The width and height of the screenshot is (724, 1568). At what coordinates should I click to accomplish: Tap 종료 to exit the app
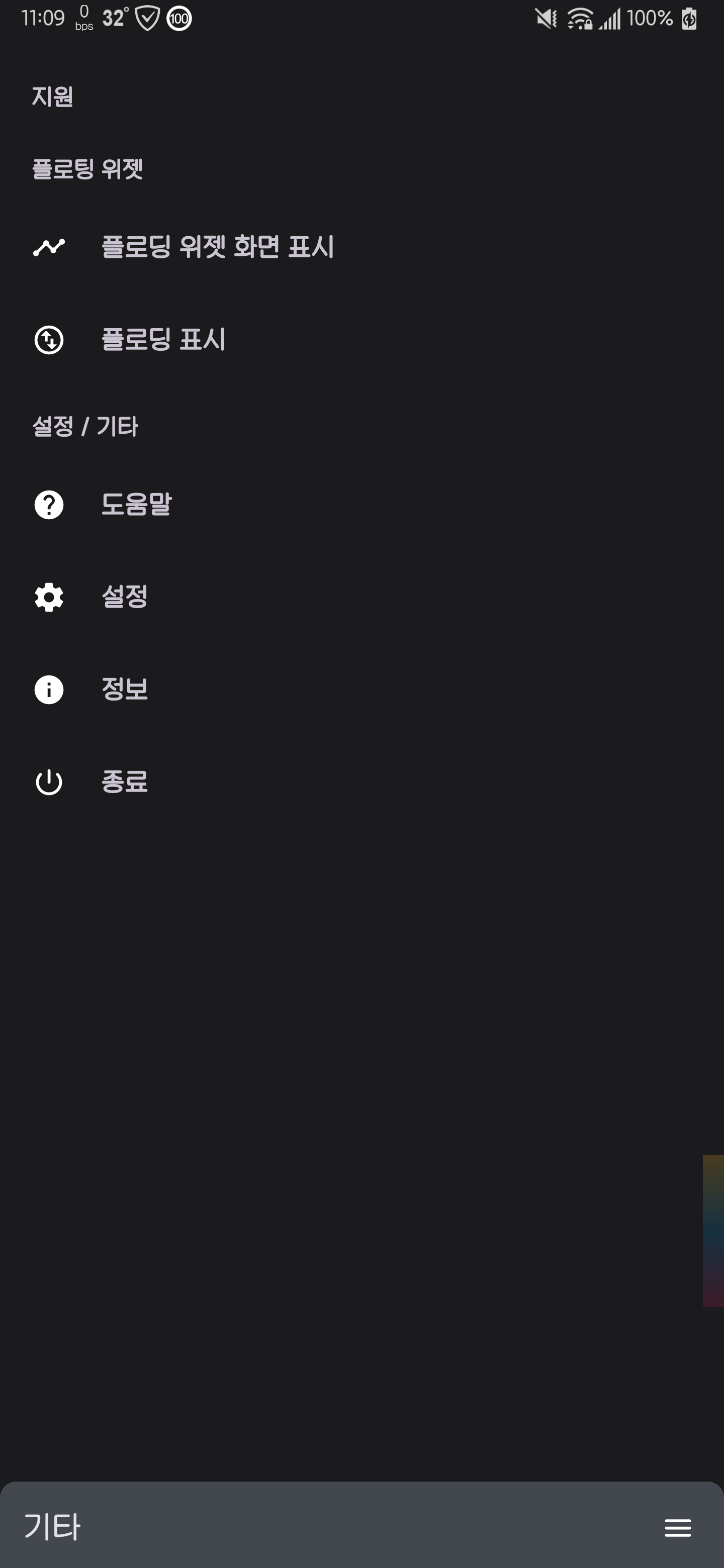pos(361,782)
